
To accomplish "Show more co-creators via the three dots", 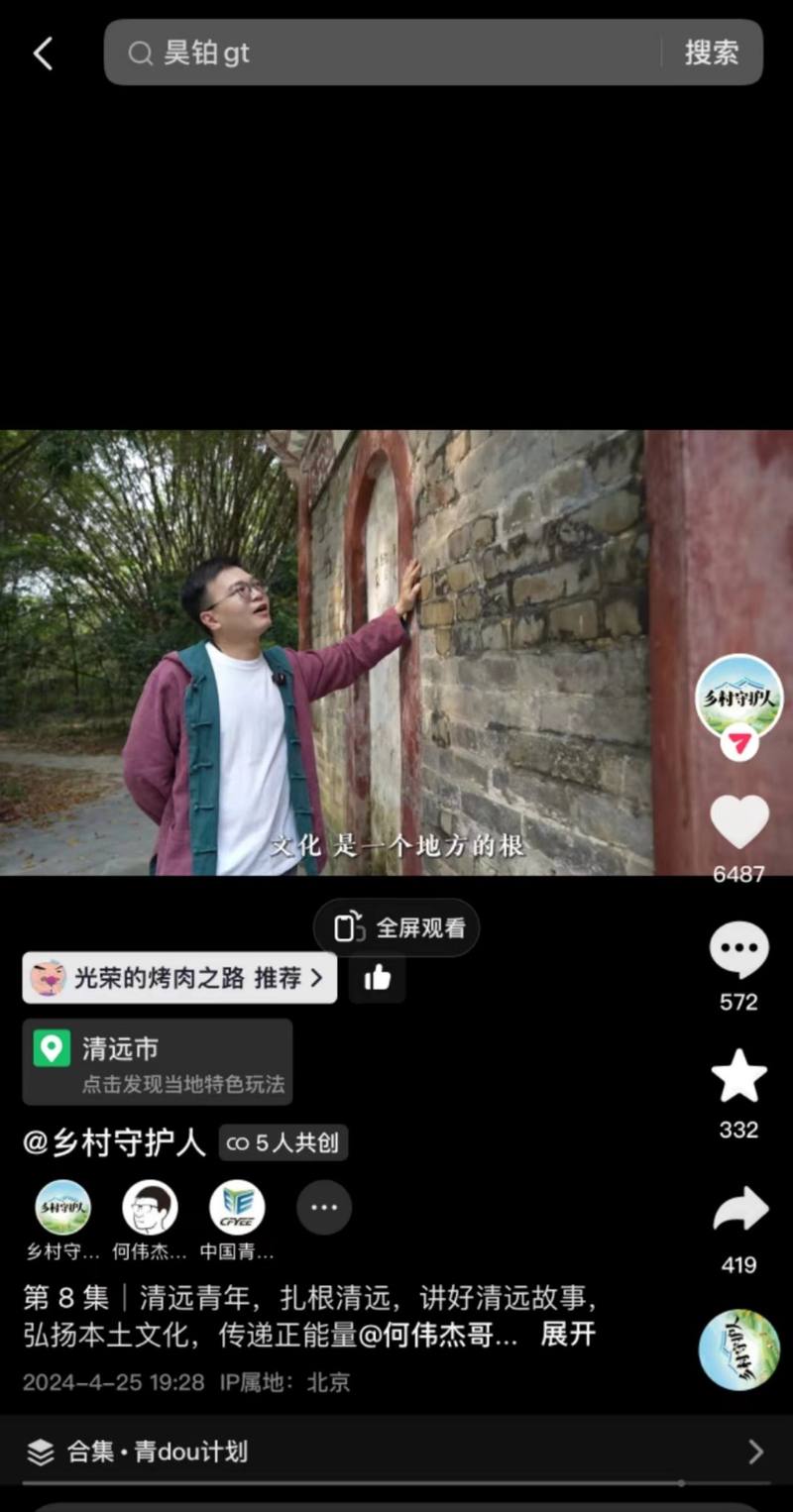I will [x=324, y=1207].
